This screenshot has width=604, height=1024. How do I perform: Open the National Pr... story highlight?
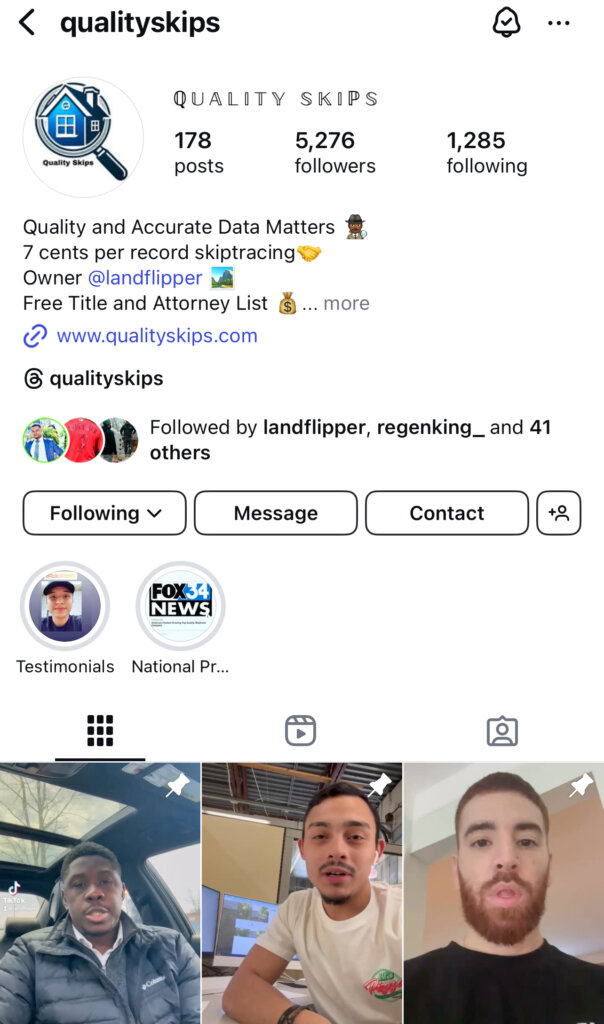[x=180, y=606]
